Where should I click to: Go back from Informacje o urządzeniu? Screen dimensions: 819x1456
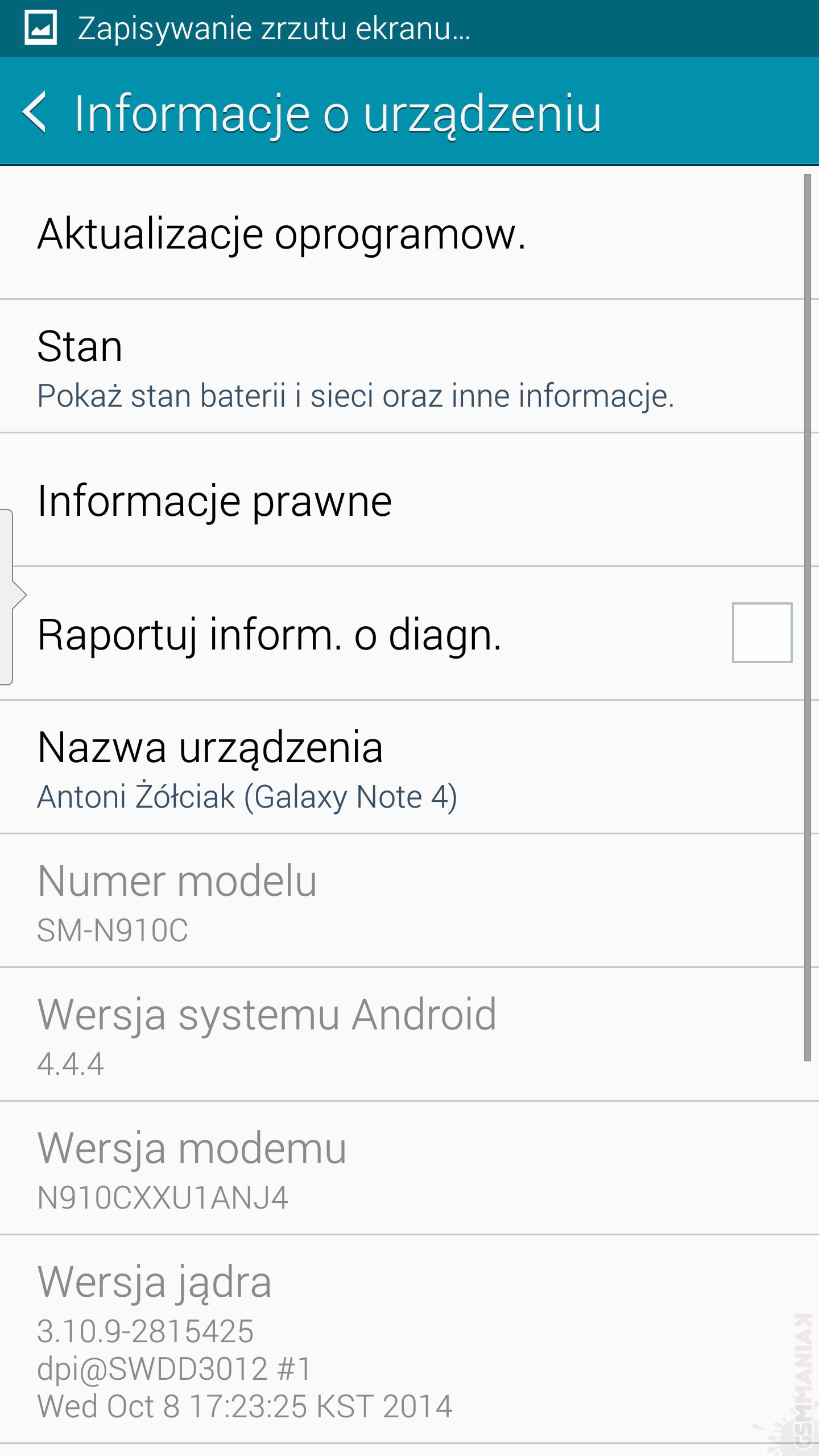point(35,112)
